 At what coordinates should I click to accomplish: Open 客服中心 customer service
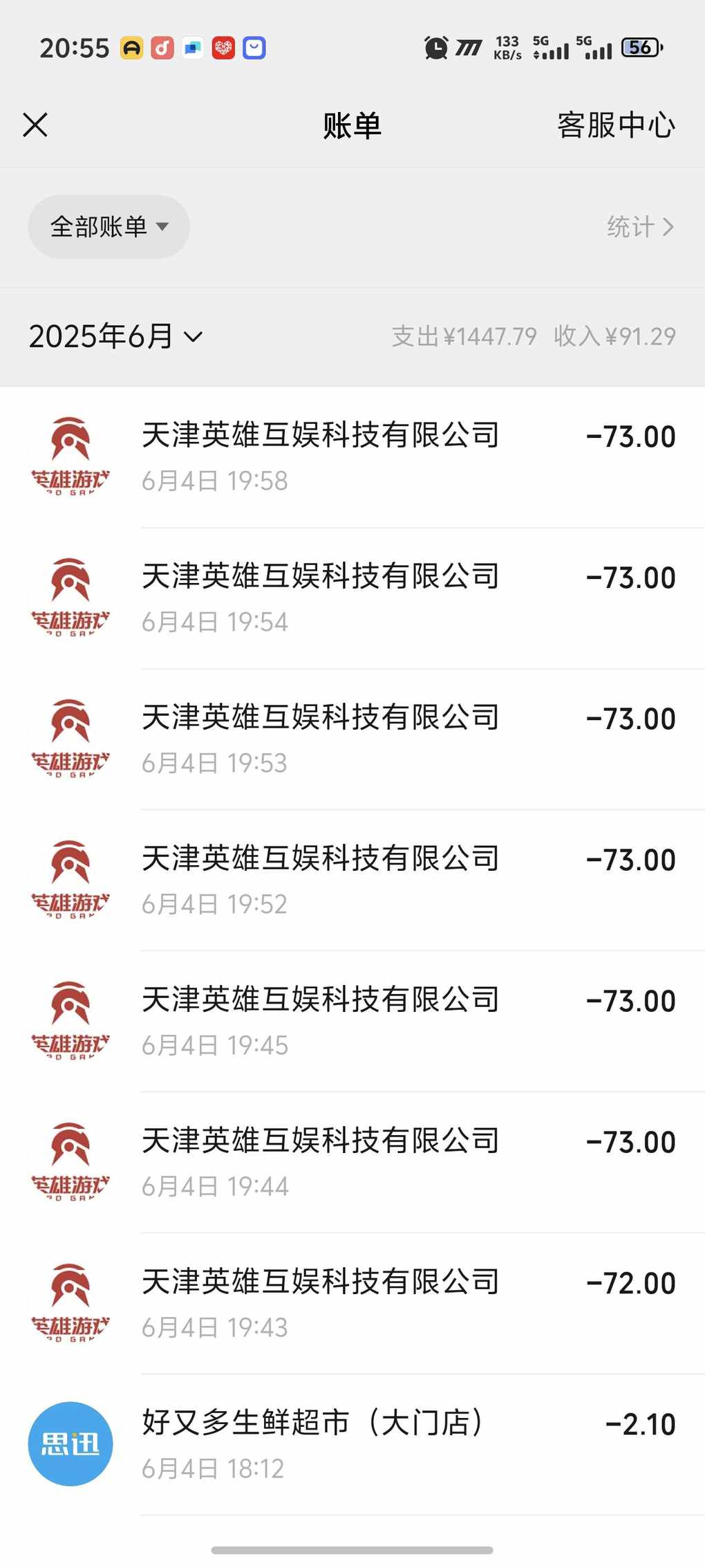[x=616, y=125]
